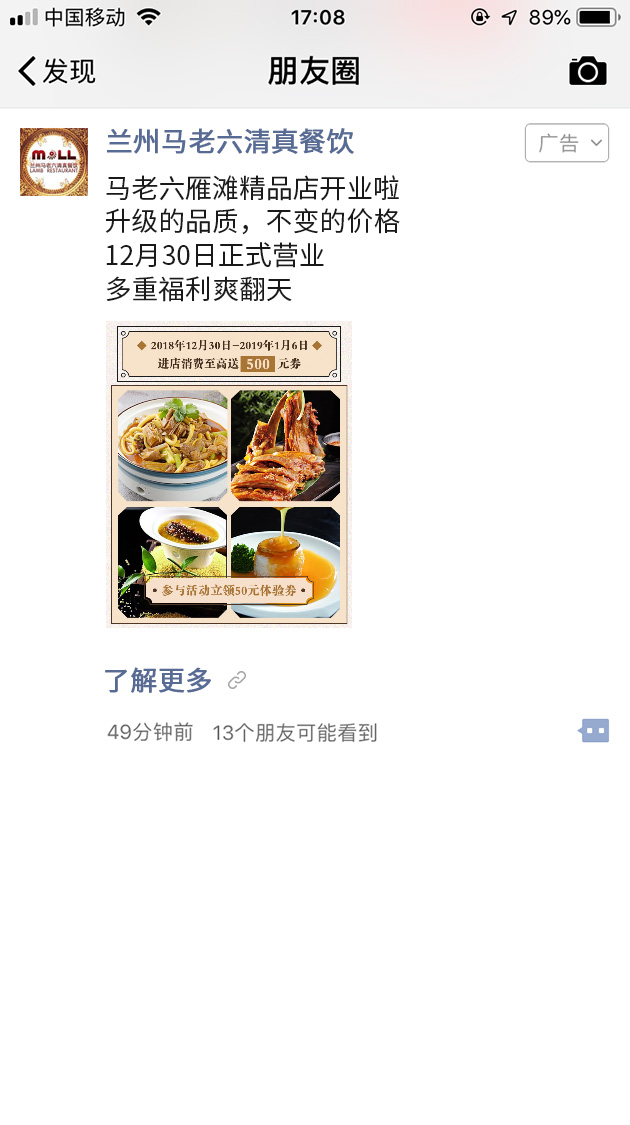Viewport: 630px width, 1125px height.
Task: View the restaurant promo image
Action: tap(229, 474)
